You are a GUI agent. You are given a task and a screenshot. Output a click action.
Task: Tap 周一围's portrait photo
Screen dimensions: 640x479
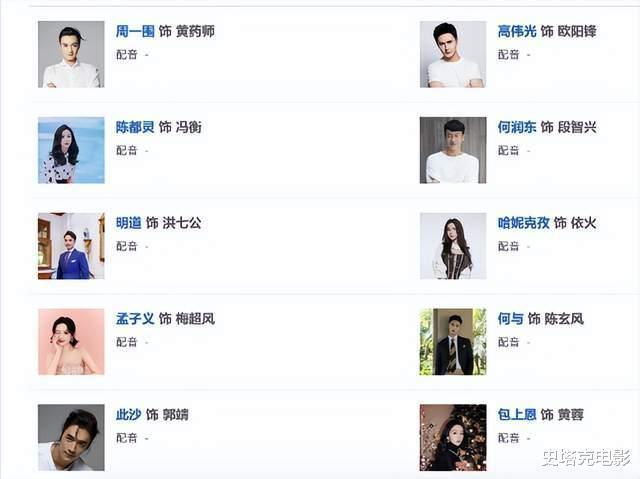(71, 54)
